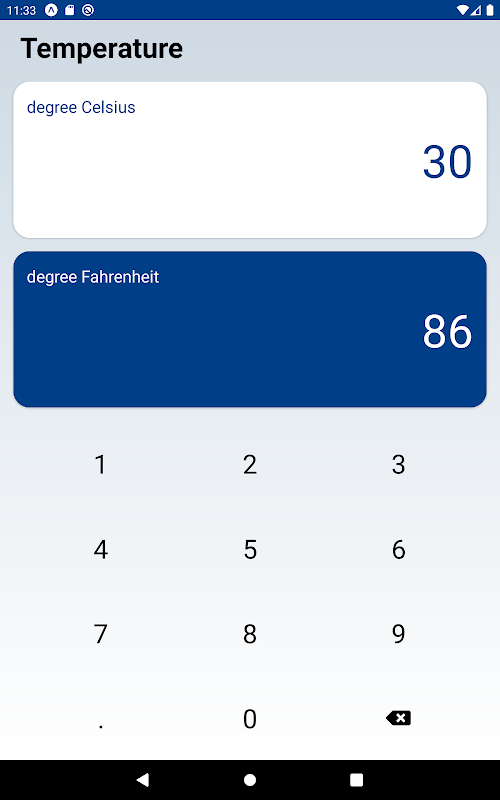This screenshot has width=500, height=800.
Task: Tap the number 6 key
Action: [398, 549]
